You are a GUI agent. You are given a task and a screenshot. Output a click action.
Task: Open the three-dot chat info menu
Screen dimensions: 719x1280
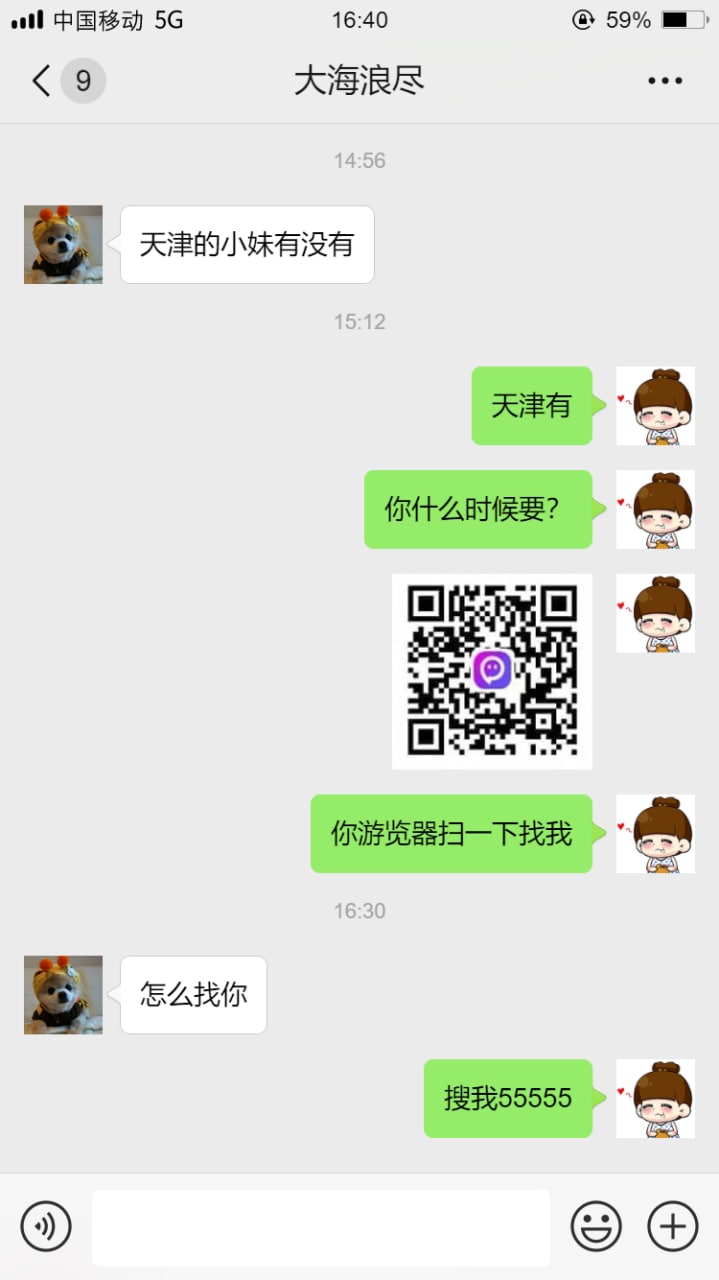[665, 81]
